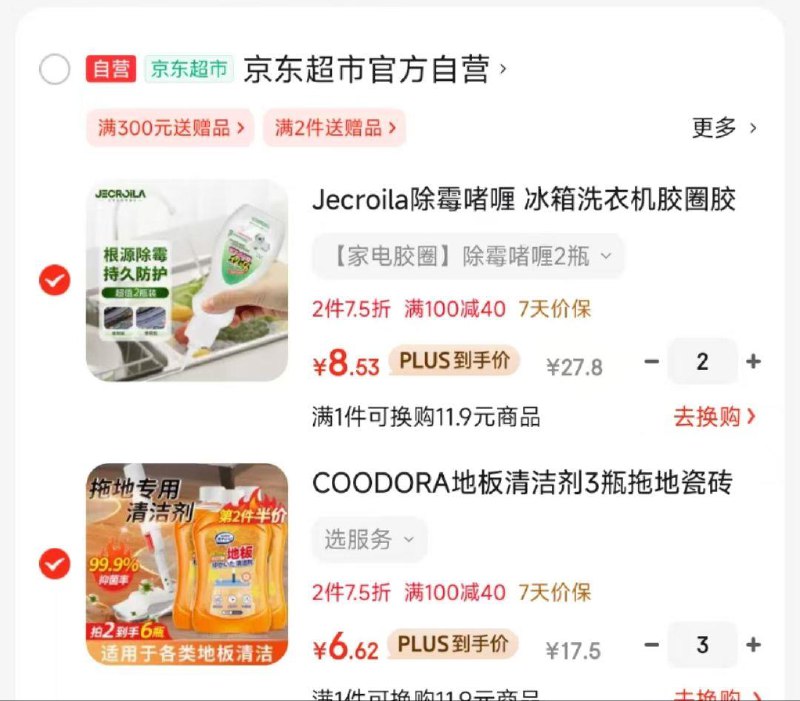Decrease Jecroila除霉啫喱 quantity by one
Screen dimensions: 800x701
click(652, 361)
